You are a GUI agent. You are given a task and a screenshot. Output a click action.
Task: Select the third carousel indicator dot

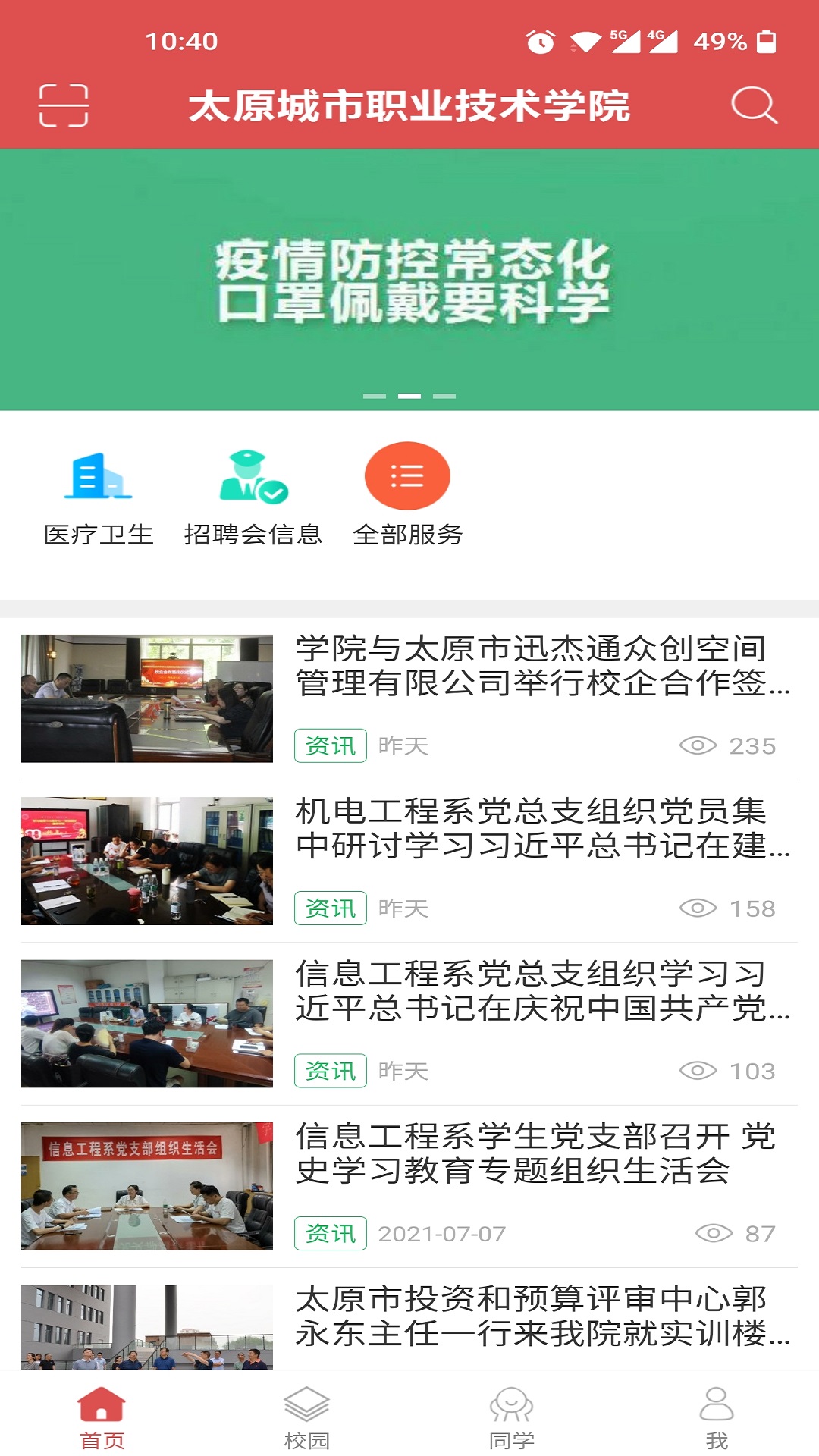[x=446, y=394]
